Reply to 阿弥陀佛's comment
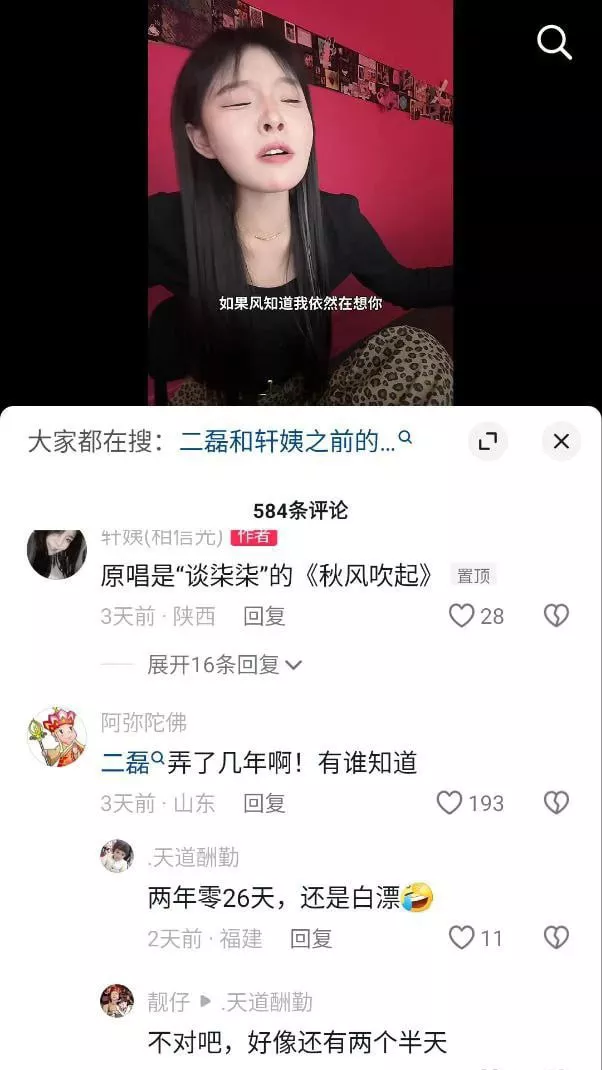The width and height of the screenshot is (602, 1070). (264, 802)
